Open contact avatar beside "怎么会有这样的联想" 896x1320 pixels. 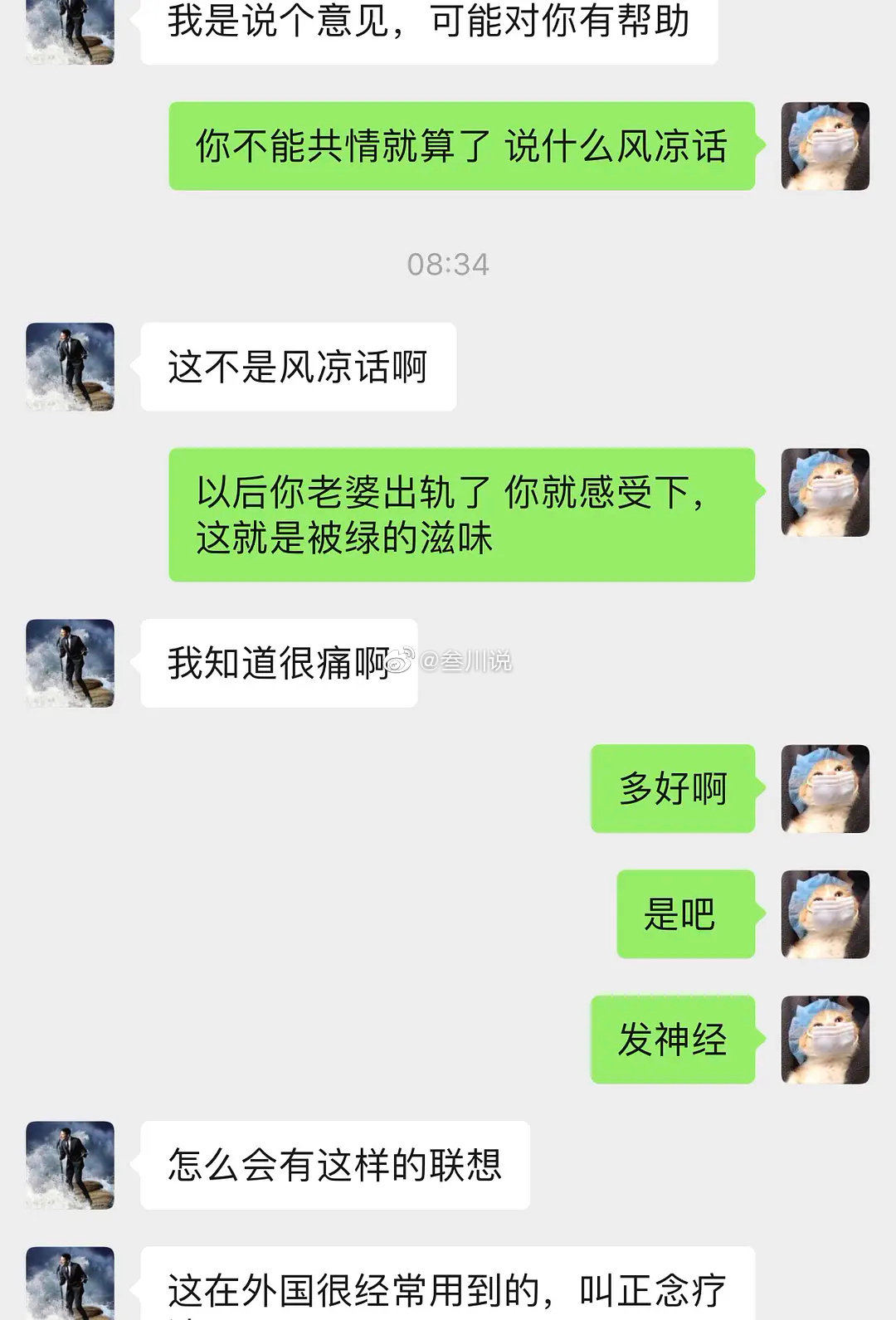(70, 1165)
